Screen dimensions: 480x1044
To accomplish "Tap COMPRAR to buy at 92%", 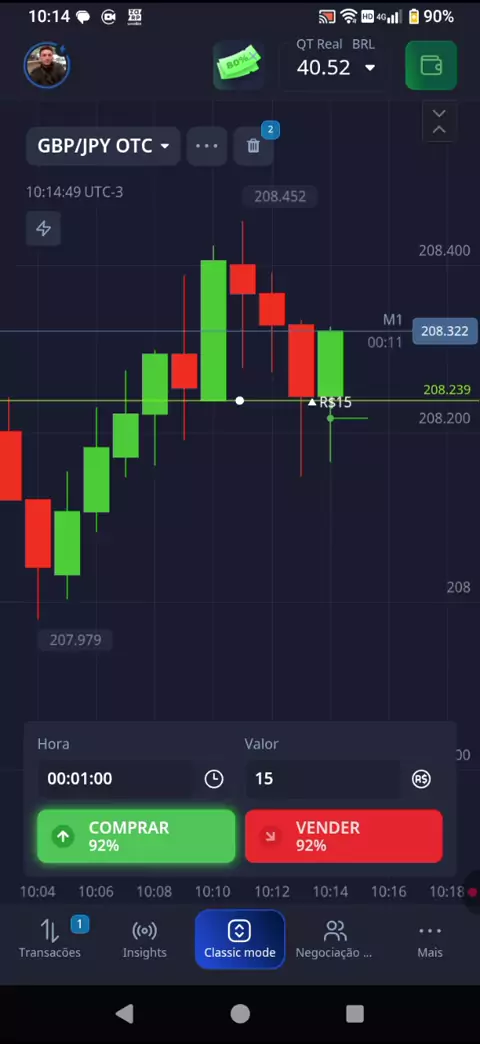I will (136, 836).
